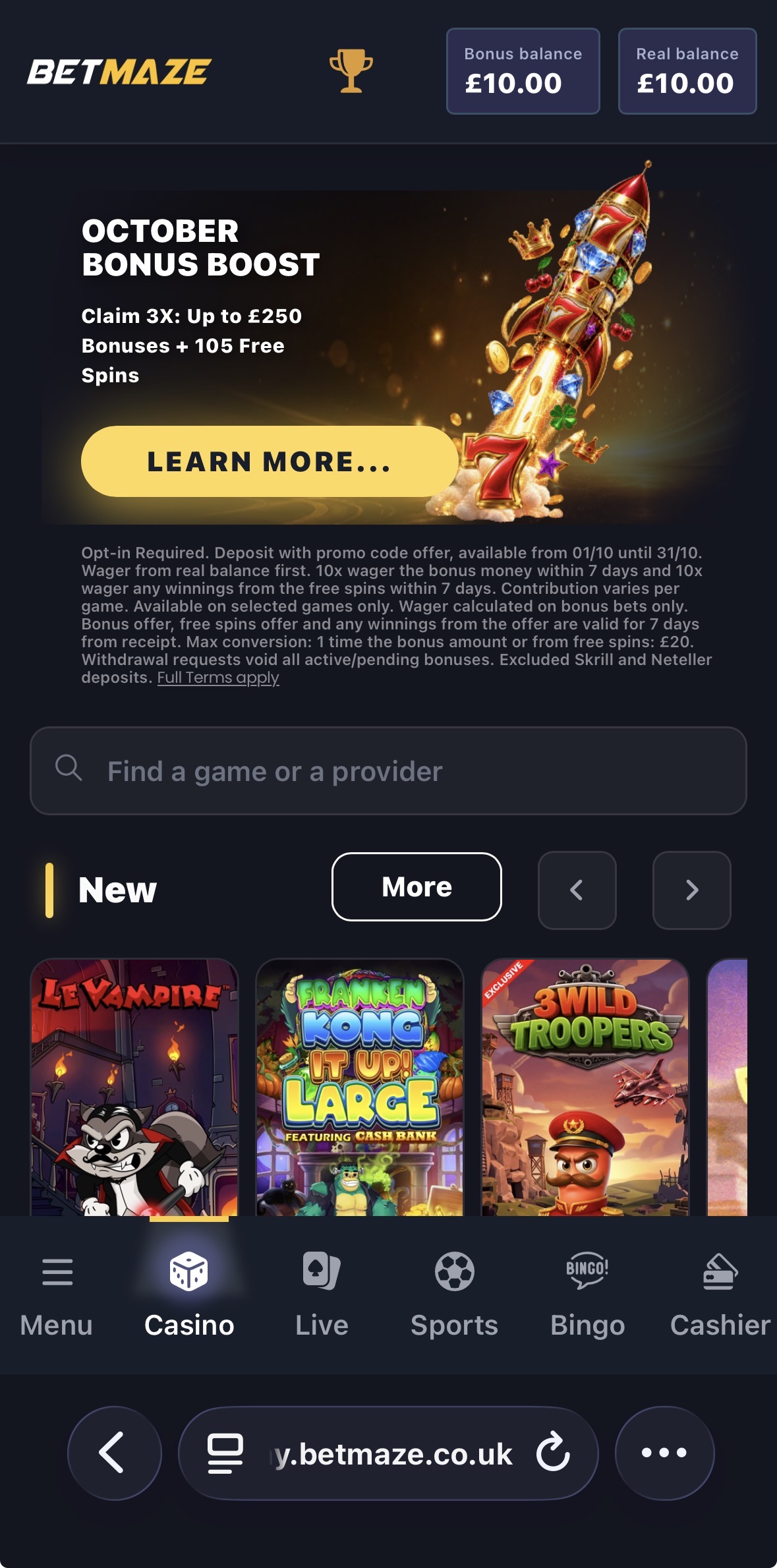
Task: Open the Full Terms apply link
Action: click(x=218, y=678)
